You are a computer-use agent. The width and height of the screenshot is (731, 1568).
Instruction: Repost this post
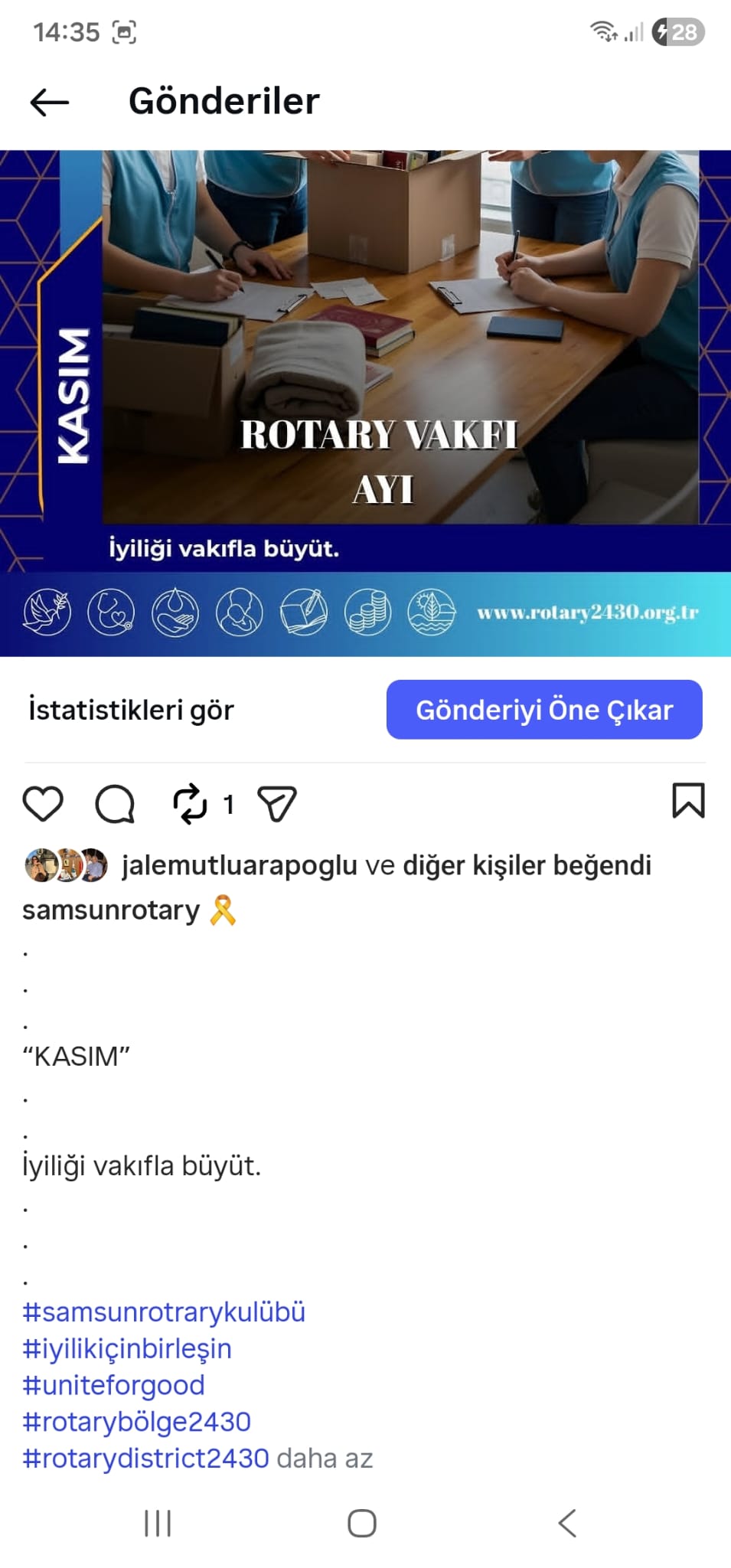pos(190,804)
